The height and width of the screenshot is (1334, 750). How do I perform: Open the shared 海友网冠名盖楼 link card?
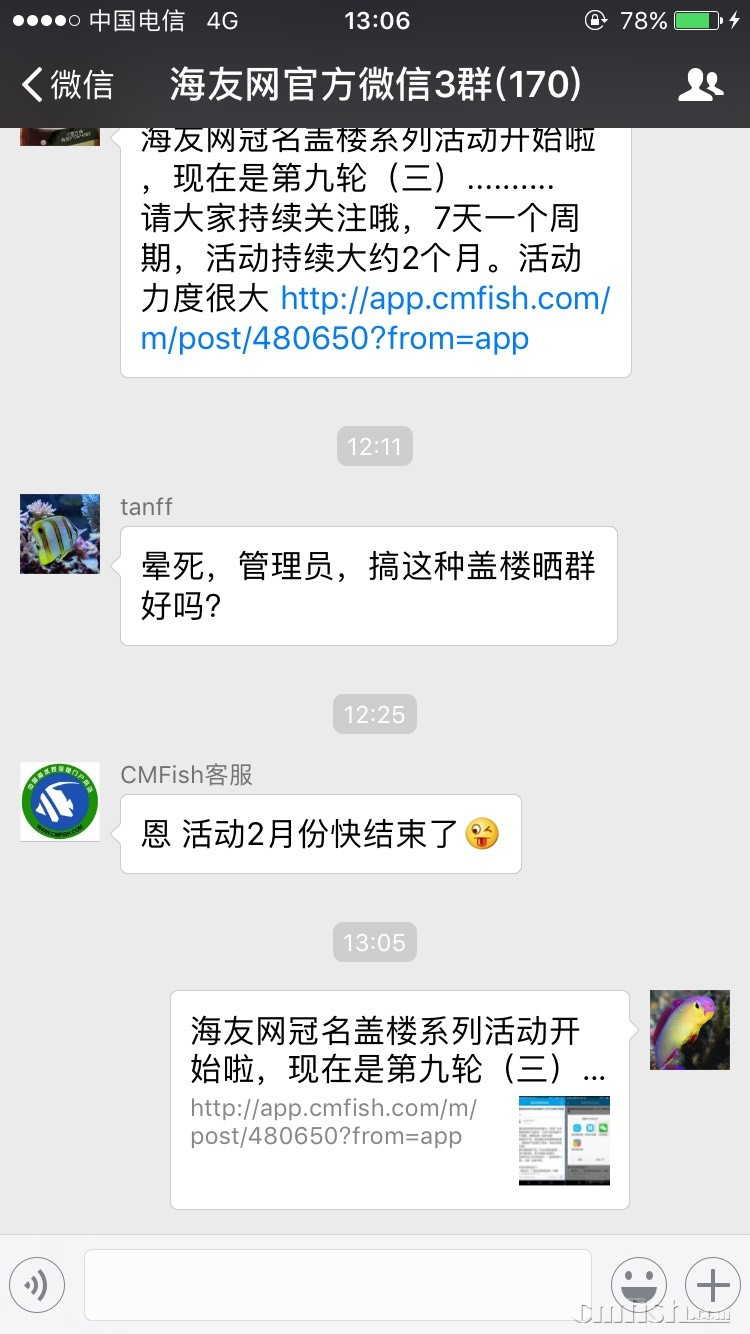coord(399,1099)
